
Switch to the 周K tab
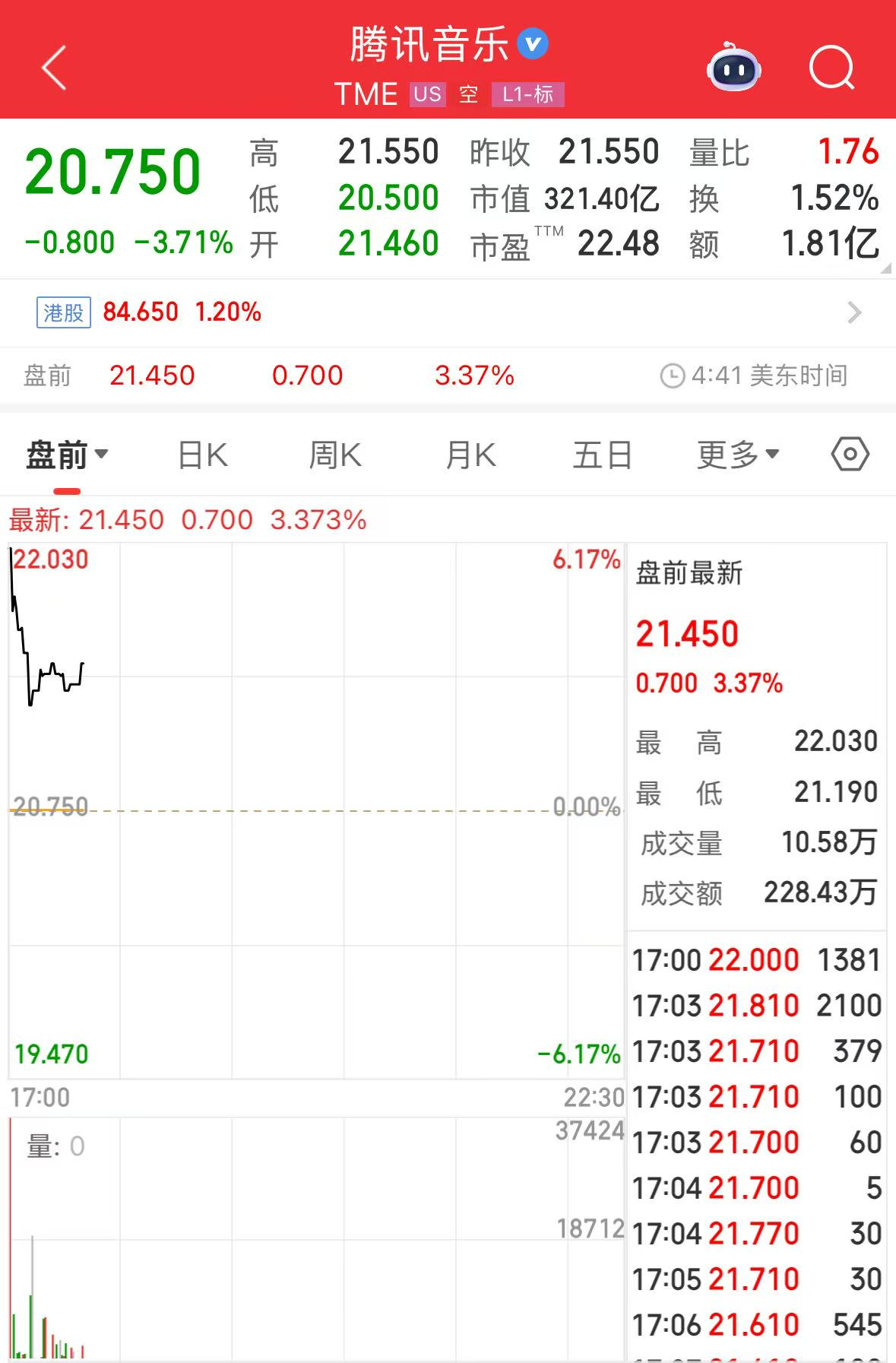[x=335, y=455]
